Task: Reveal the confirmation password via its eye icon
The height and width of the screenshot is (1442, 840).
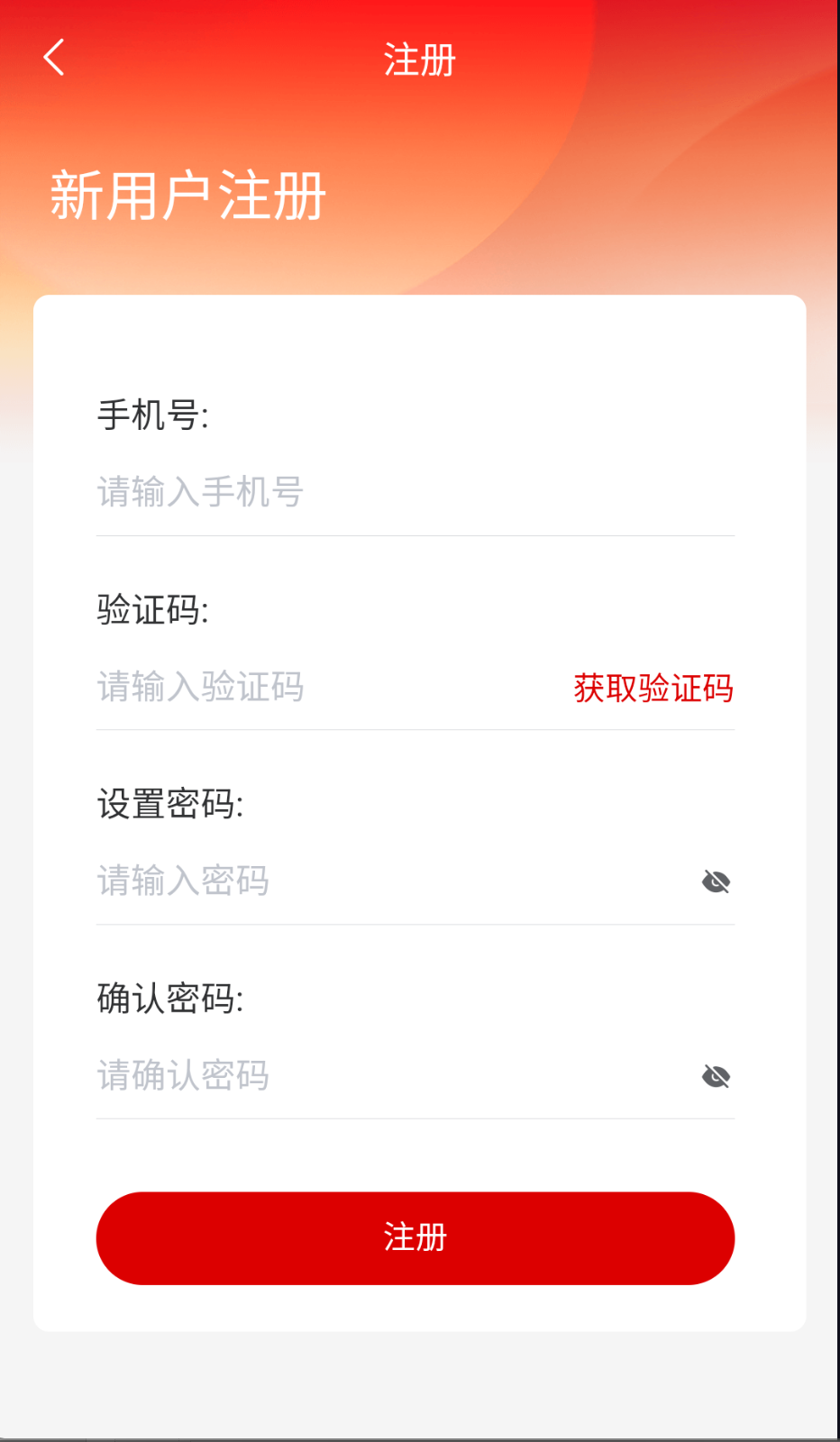Action: 716,1076
